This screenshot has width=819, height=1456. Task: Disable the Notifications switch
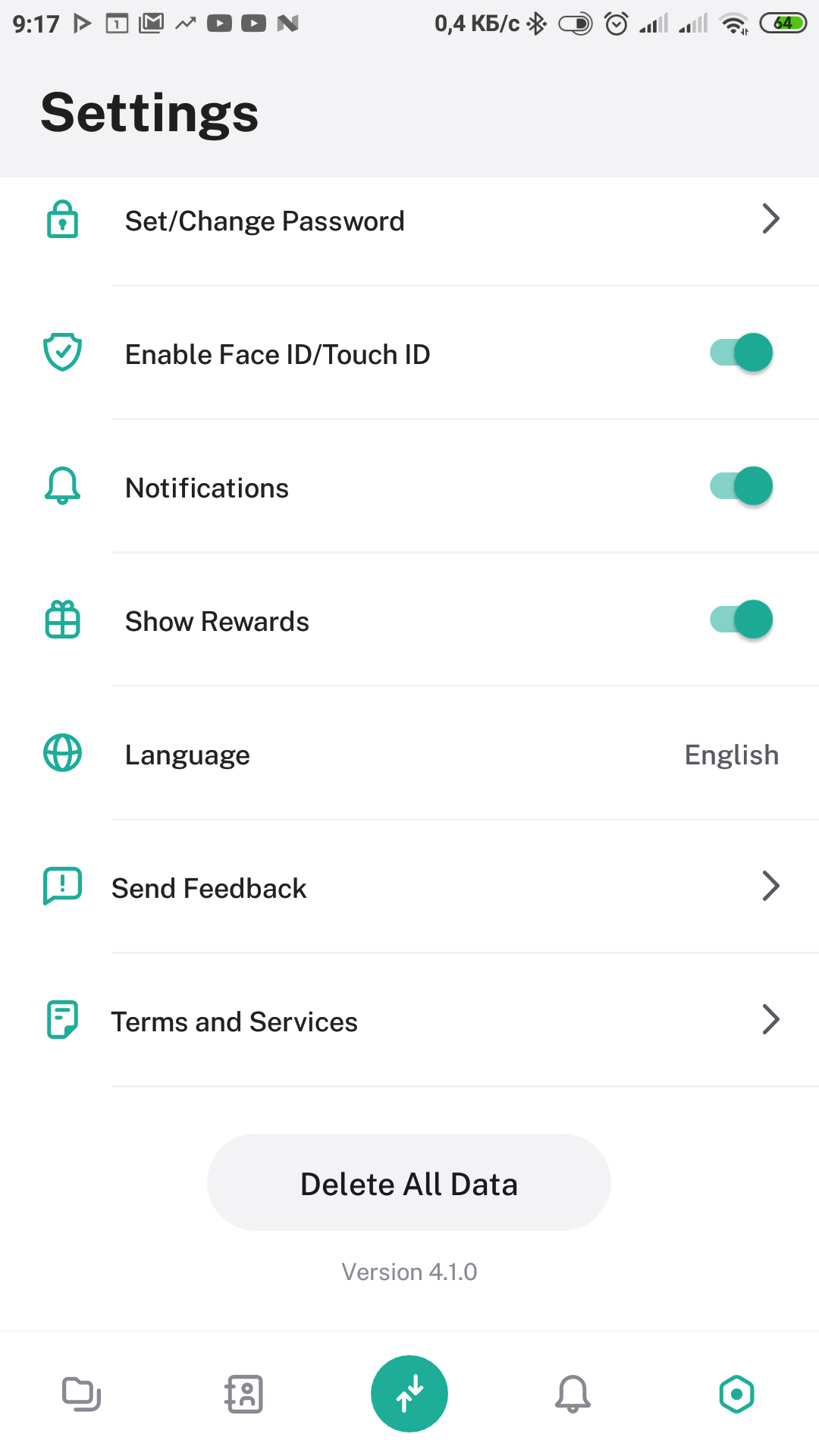pyautogui.click(x=741, y=486)
